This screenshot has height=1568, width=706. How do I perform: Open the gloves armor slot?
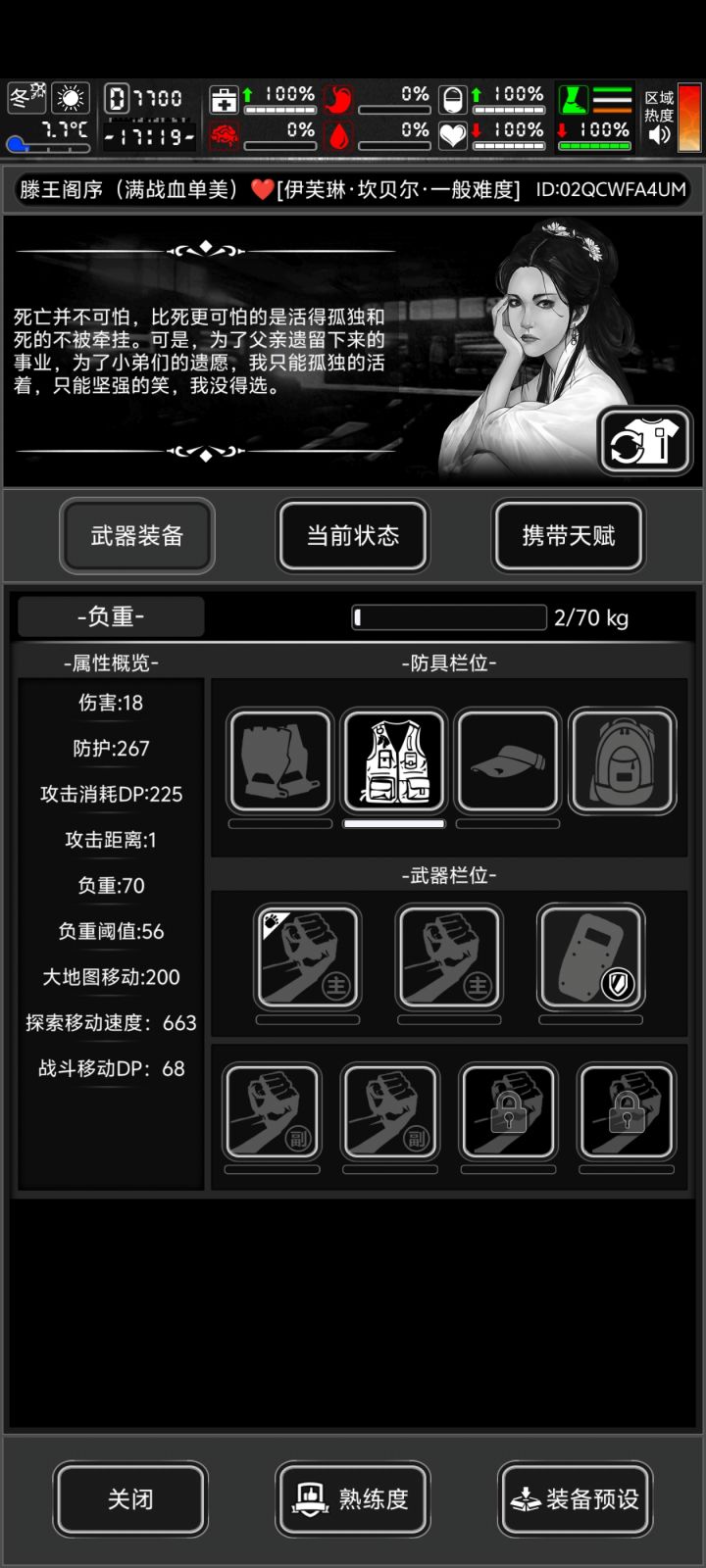(x=279, y=761)
